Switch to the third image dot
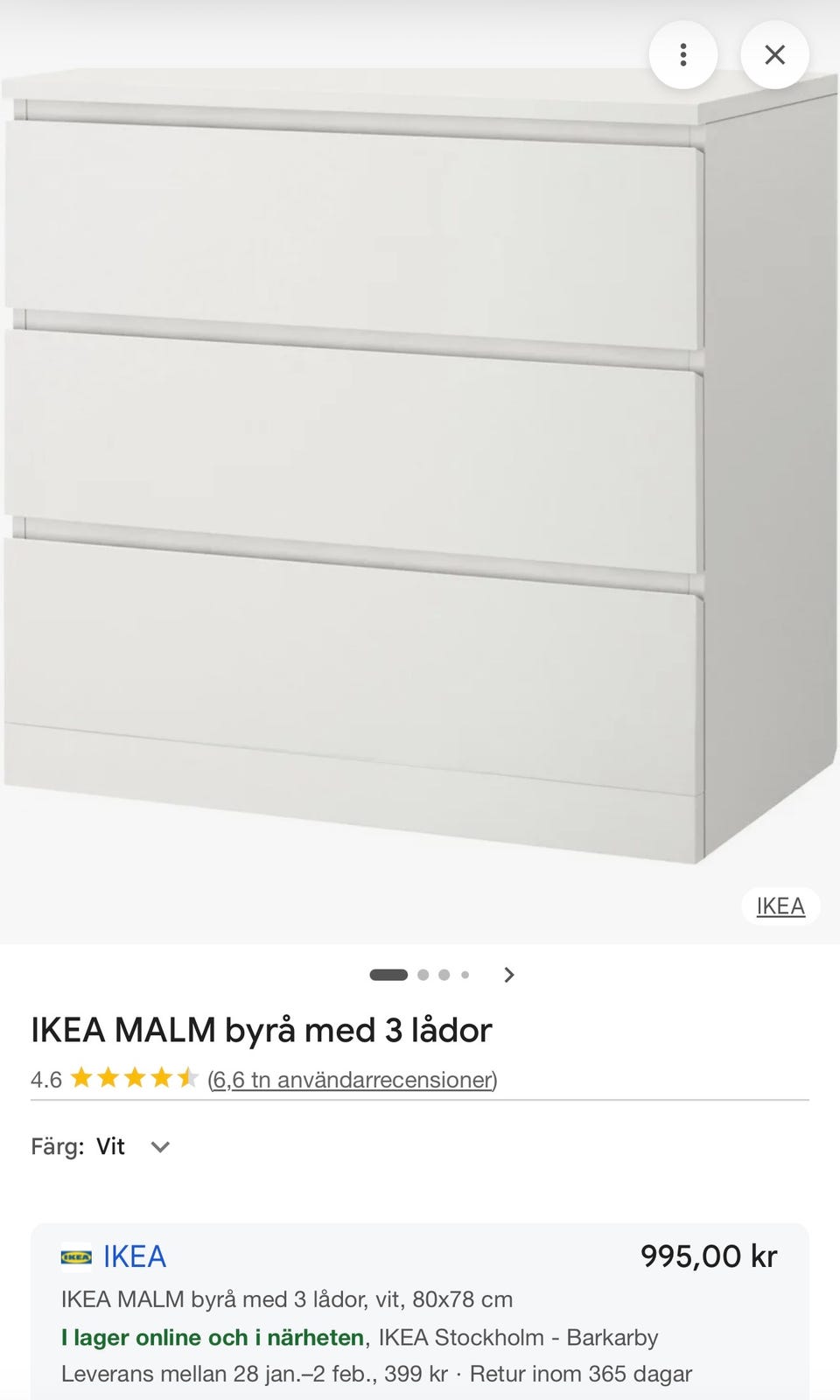 (x=443, y=974)
